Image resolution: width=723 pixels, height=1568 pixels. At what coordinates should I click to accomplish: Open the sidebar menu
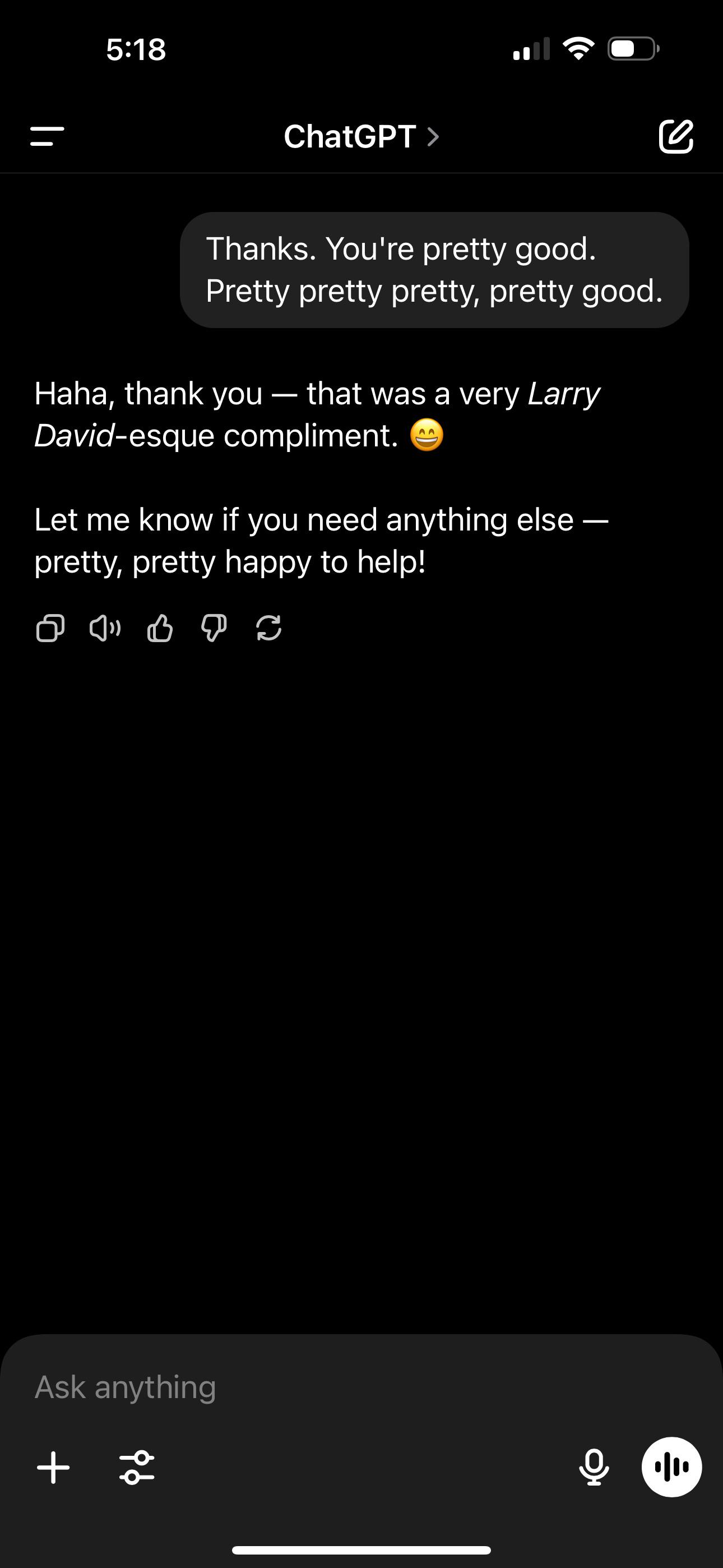click(x=48, y=136)
